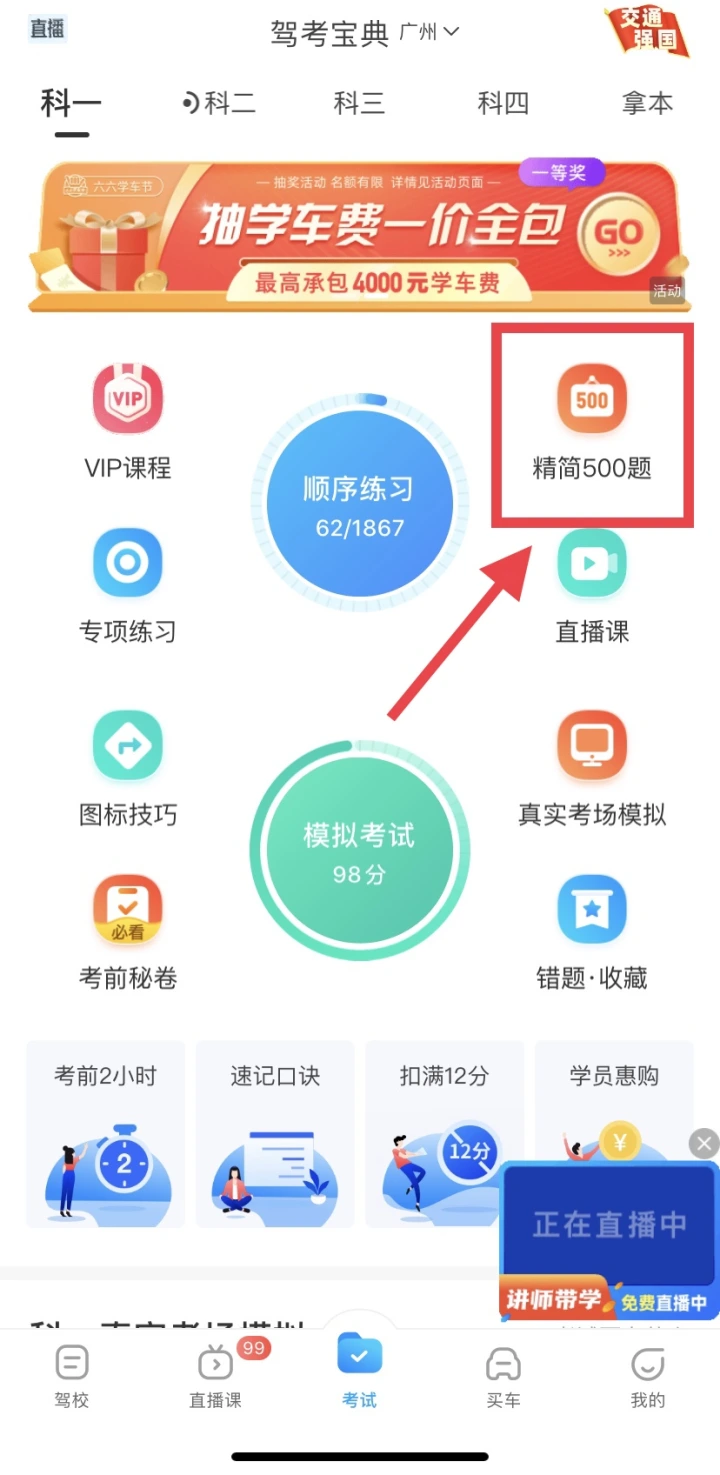Switch to the 拿本 tab
Image resolution: width=720 pixels, height=1475 pixels.
tap(647, 103)
